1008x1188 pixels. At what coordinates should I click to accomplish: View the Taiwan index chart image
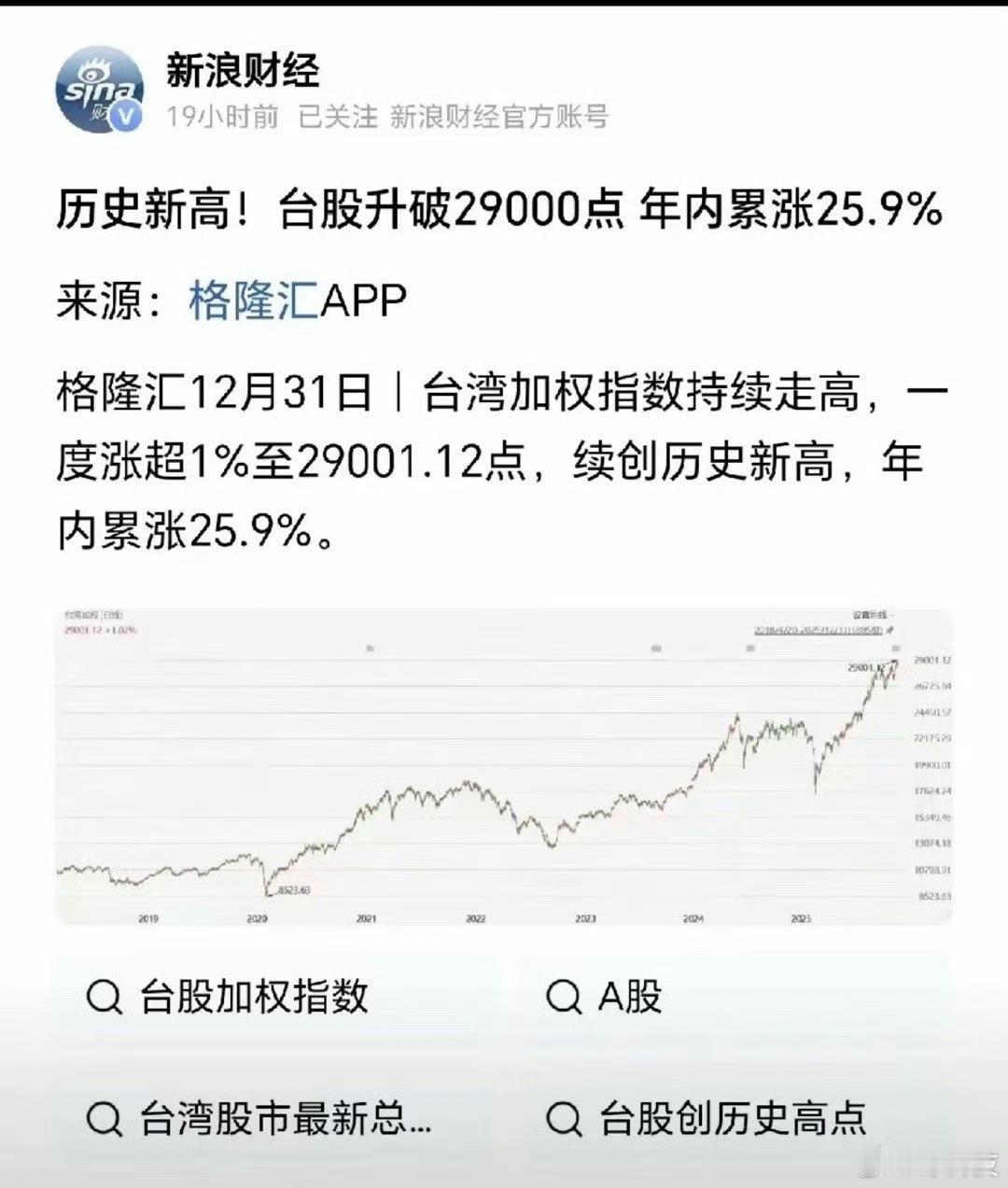(504, 765)
